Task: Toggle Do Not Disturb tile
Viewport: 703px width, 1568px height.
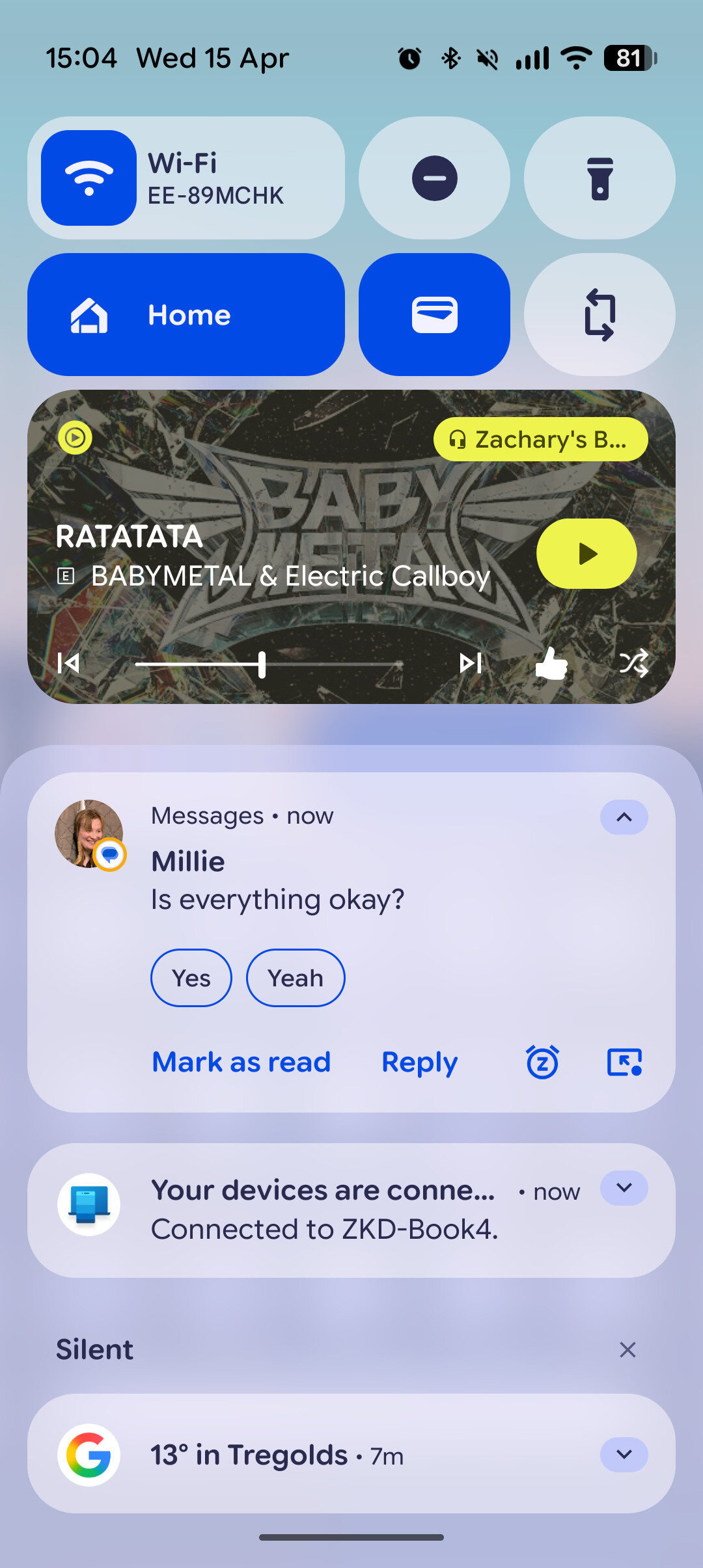Action: [434, 178]
